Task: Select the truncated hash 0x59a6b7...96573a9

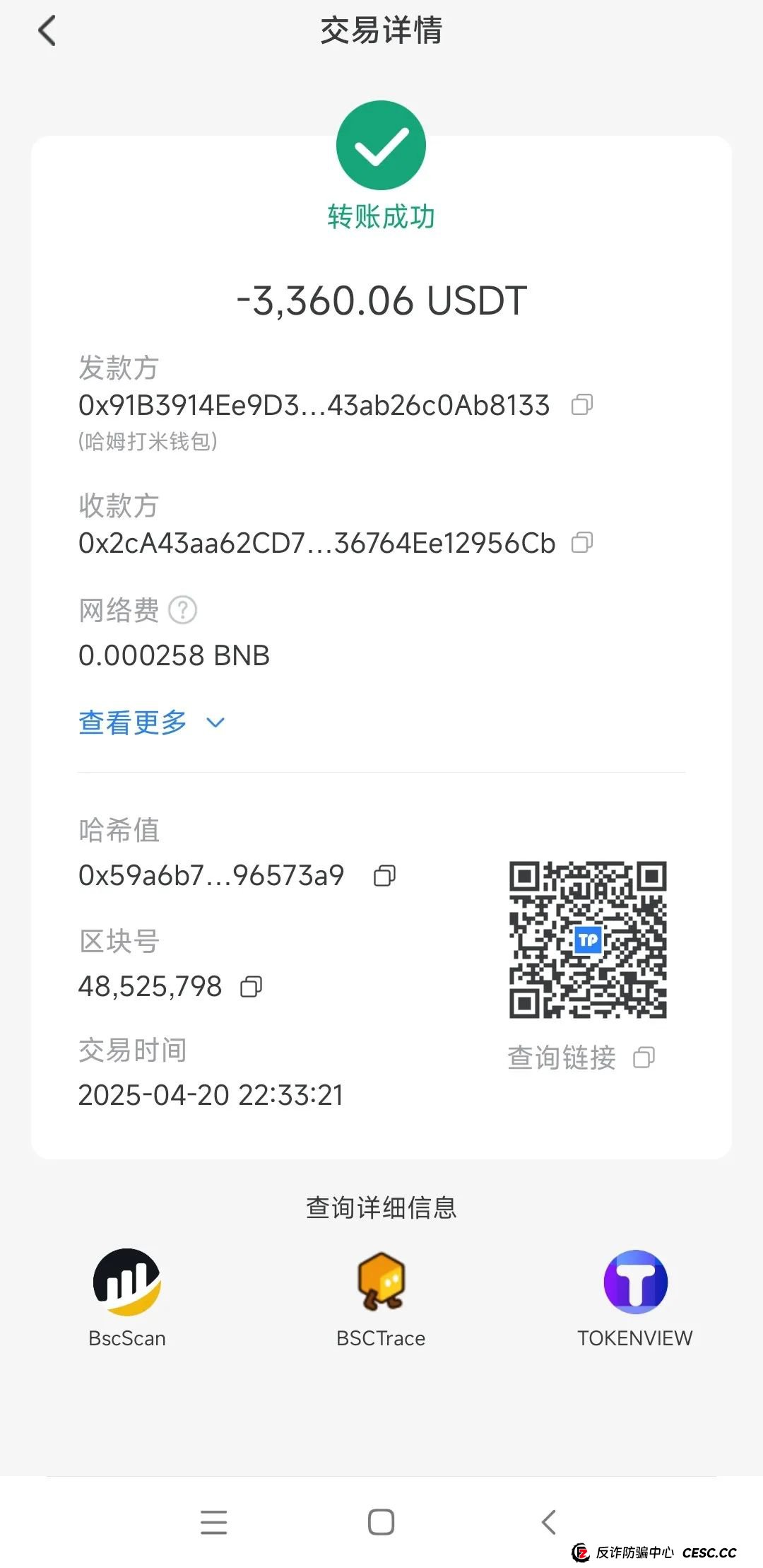Action: coord(211,874)
